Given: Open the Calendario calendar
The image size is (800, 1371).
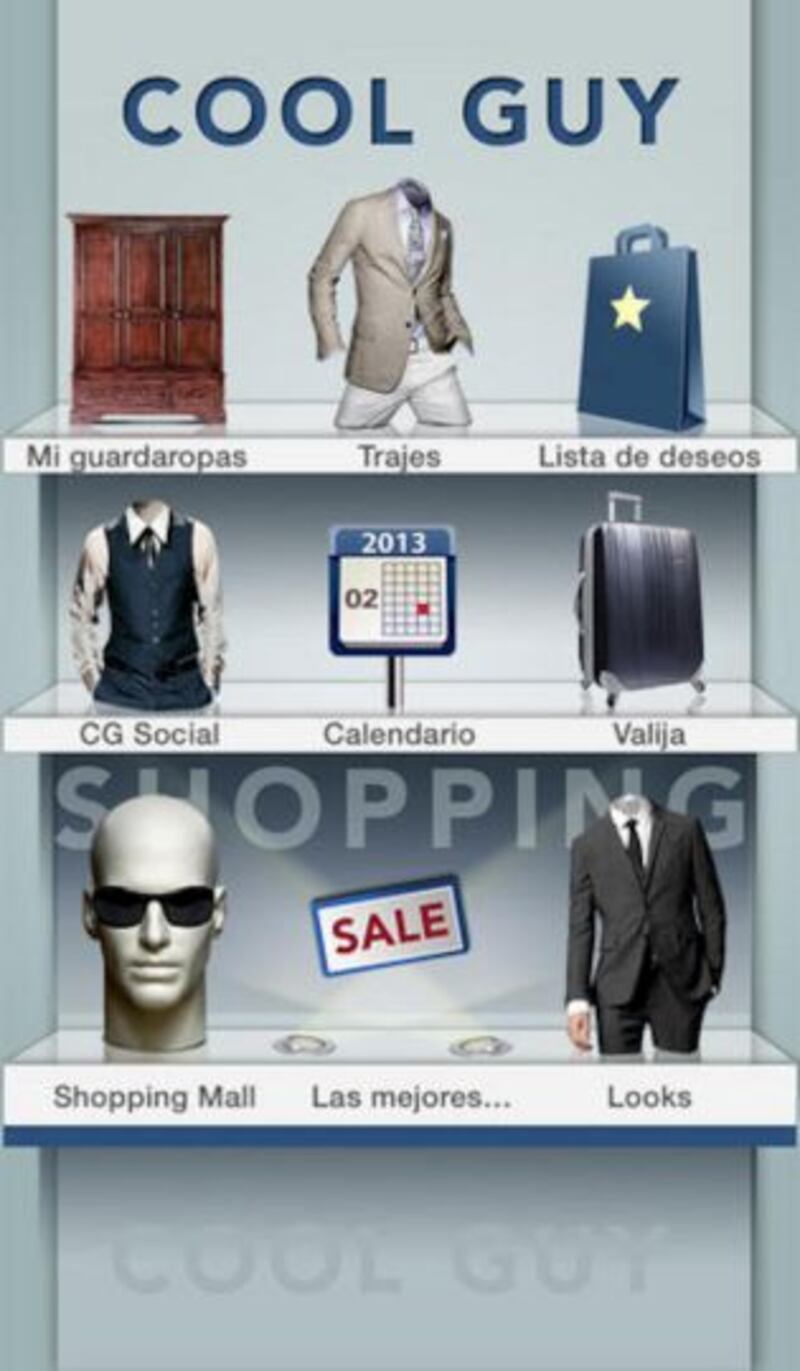Looking at the screenshot, I should coord(392,595).
